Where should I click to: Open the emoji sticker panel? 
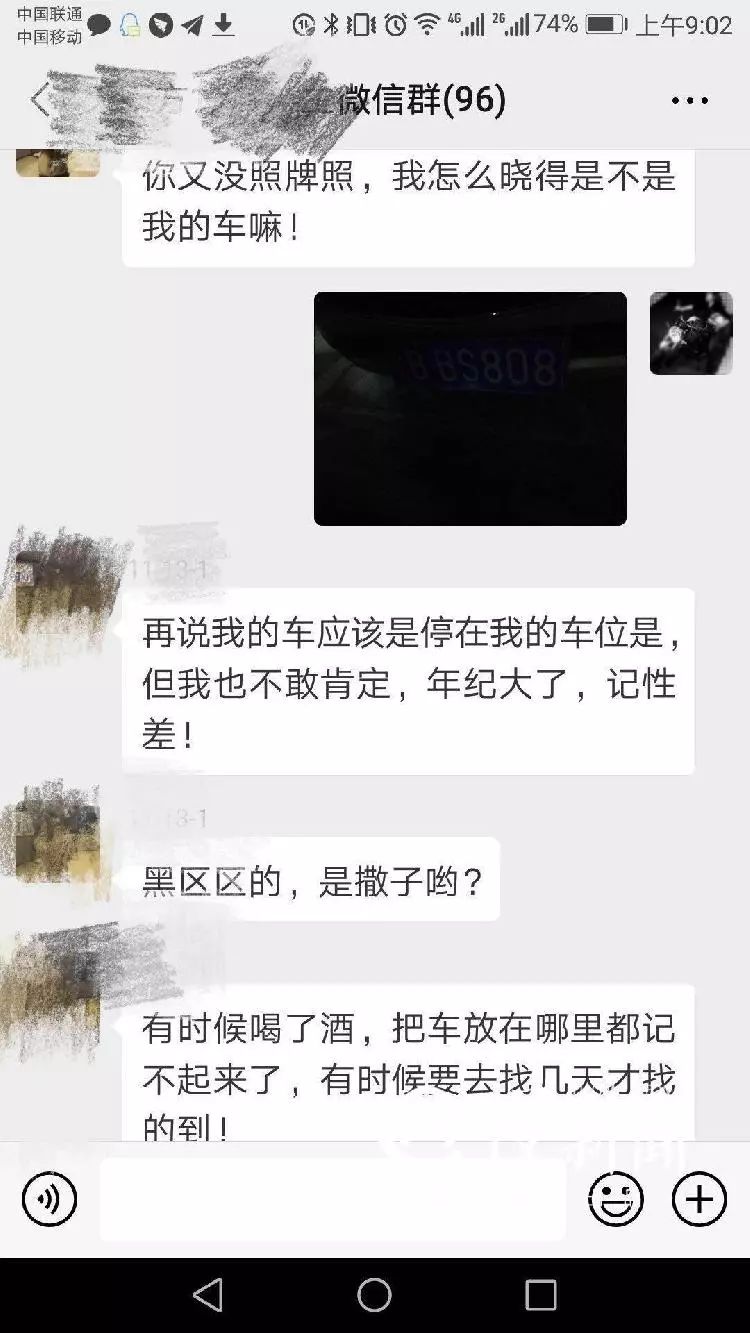616,1198
